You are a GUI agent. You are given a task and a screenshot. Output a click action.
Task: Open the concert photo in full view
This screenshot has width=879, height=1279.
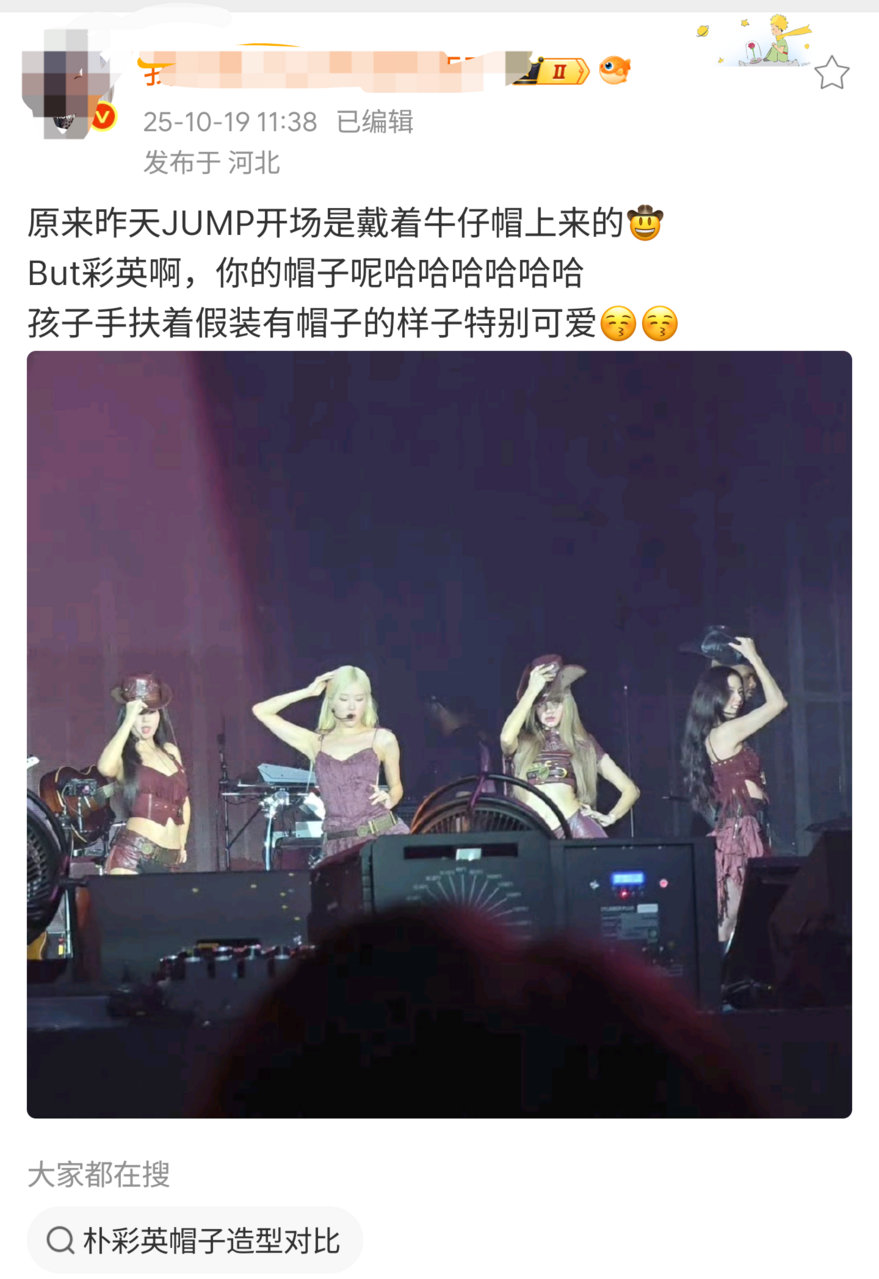pyautogui.click(x=439, y=733)
